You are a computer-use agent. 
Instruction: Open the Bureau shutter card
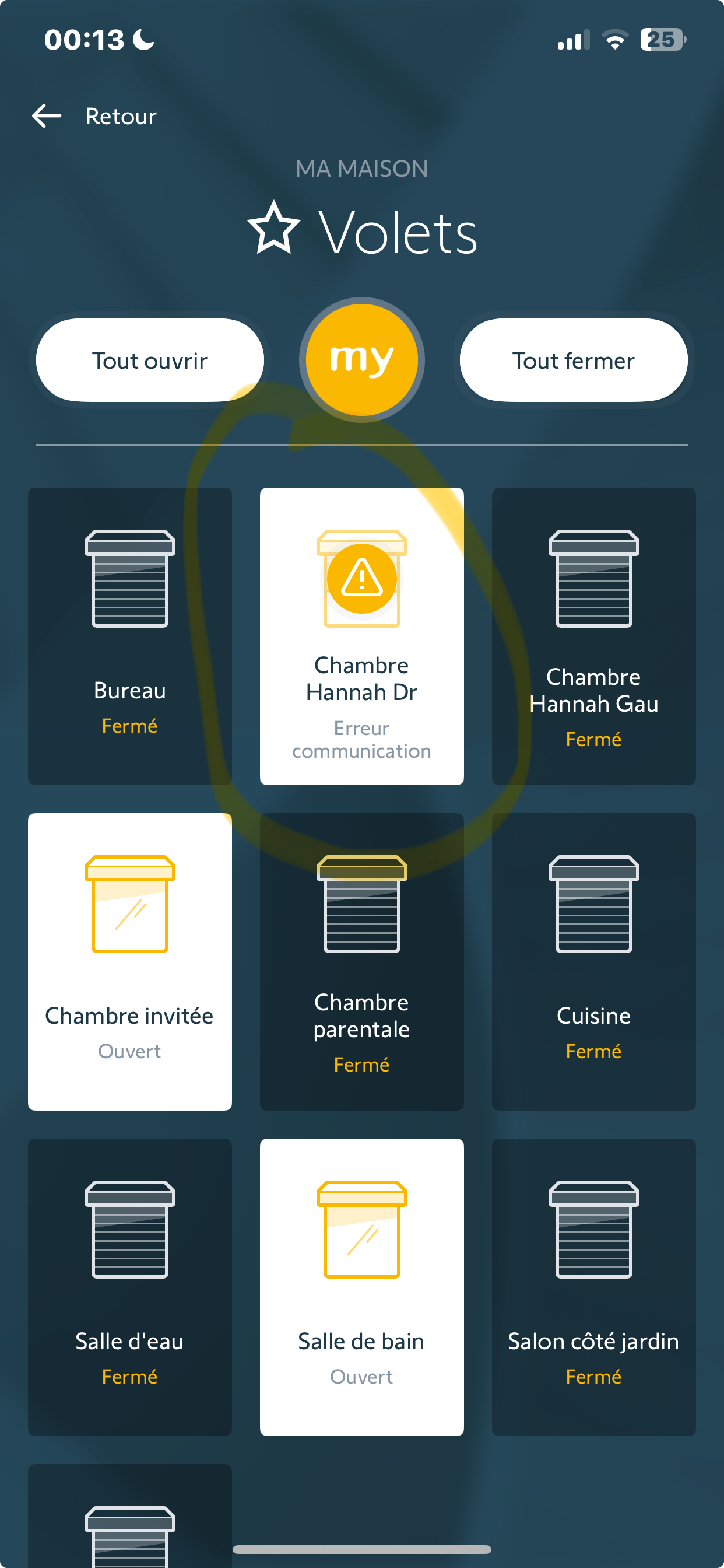pos(129,636)
